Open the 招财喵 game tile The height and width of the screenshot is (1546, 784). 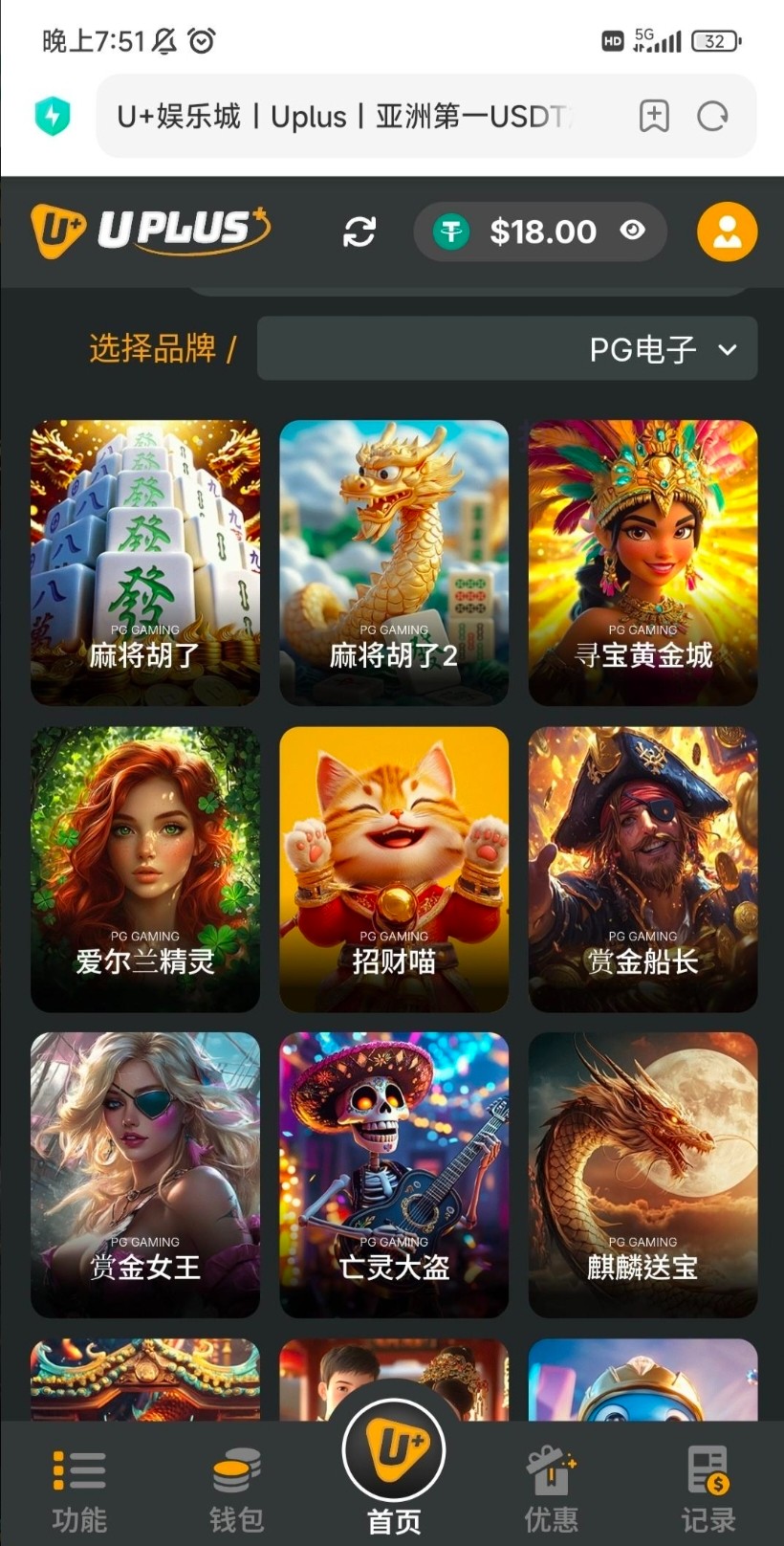394,869
